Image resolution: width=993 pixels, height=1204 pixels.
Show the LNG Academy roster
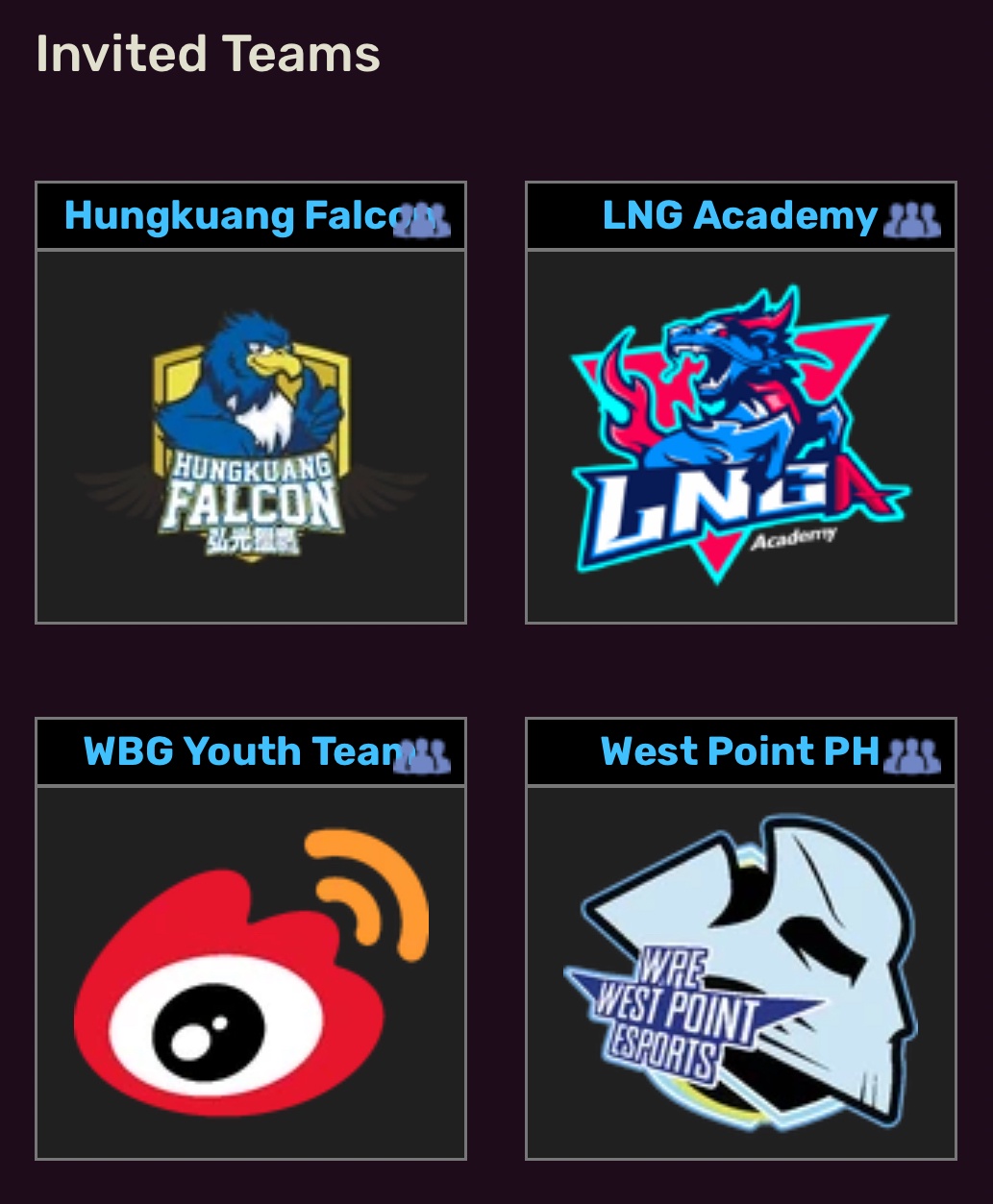tap(911, 220)
